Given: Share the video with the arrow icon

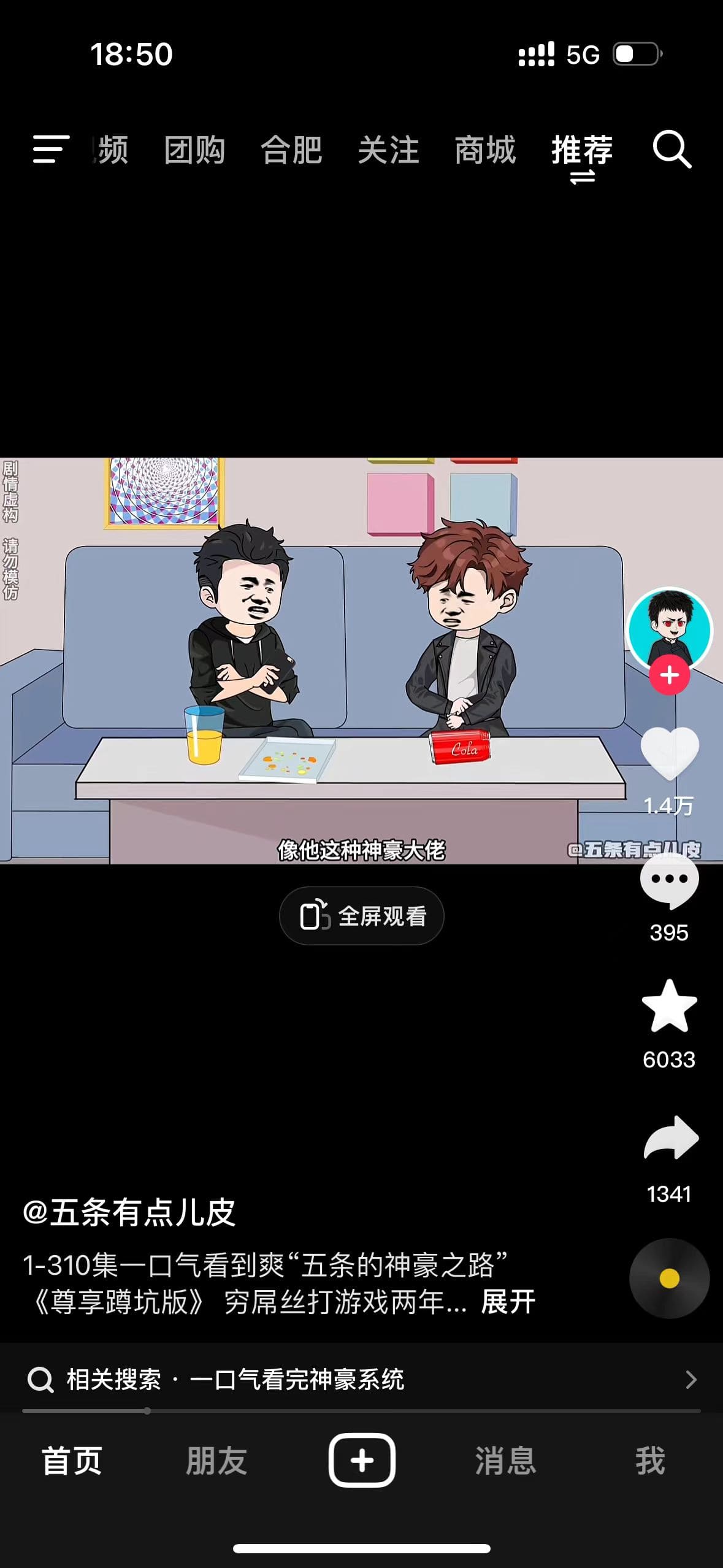Looking at the screenshot, I should click(x=670, y=1138).
